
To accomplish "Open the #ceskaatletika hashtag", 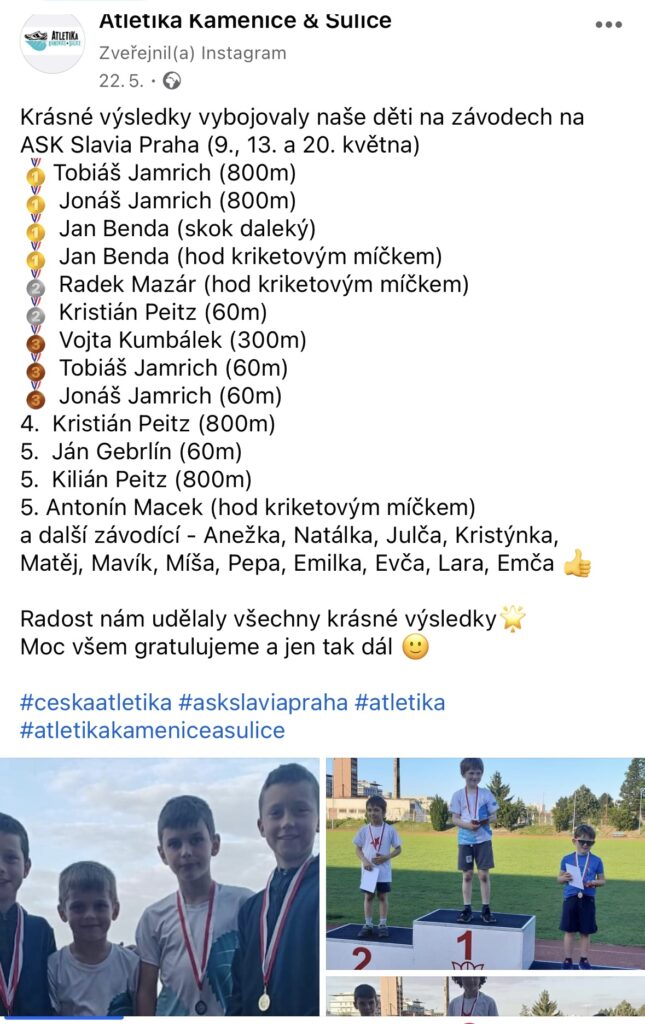I will 96,702.
